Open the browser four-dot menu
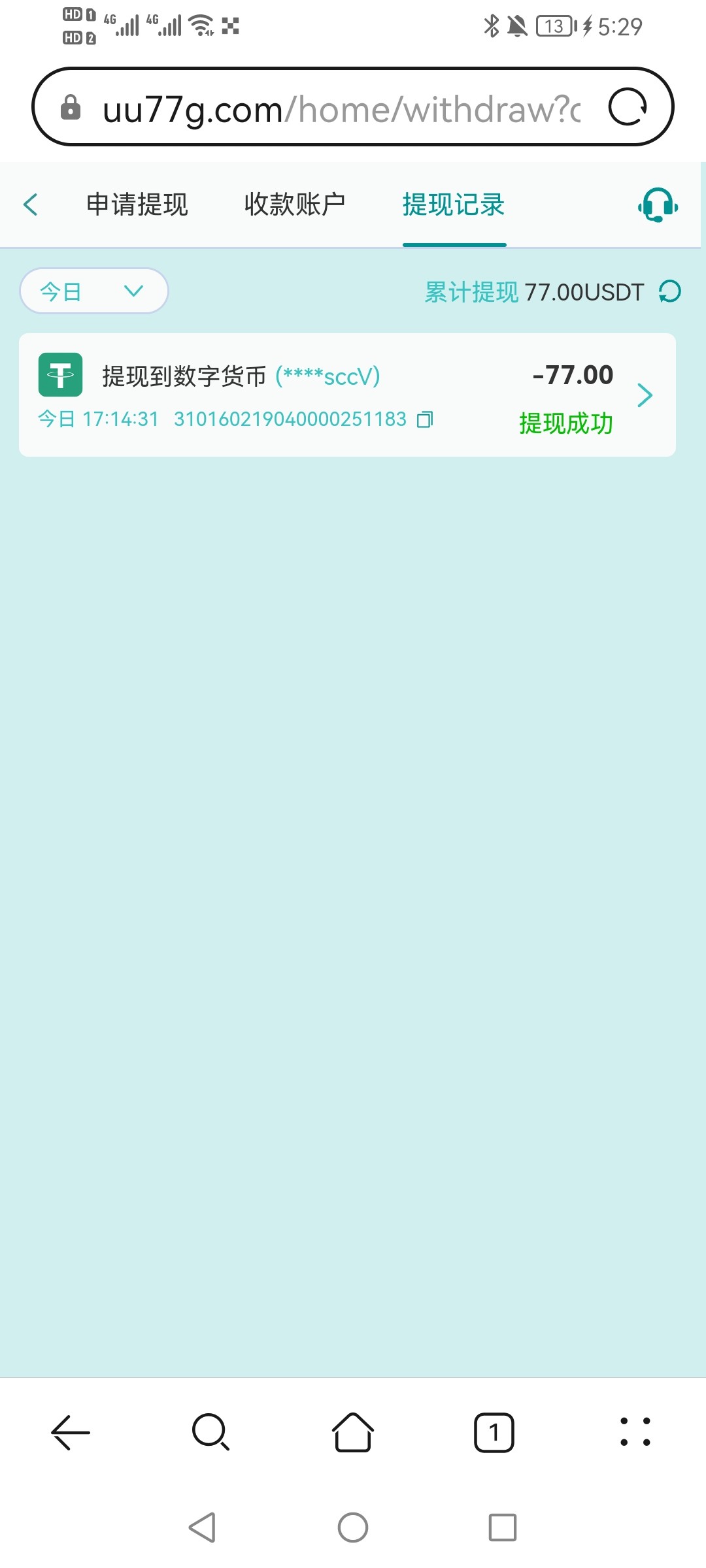 pos(635,1432)
